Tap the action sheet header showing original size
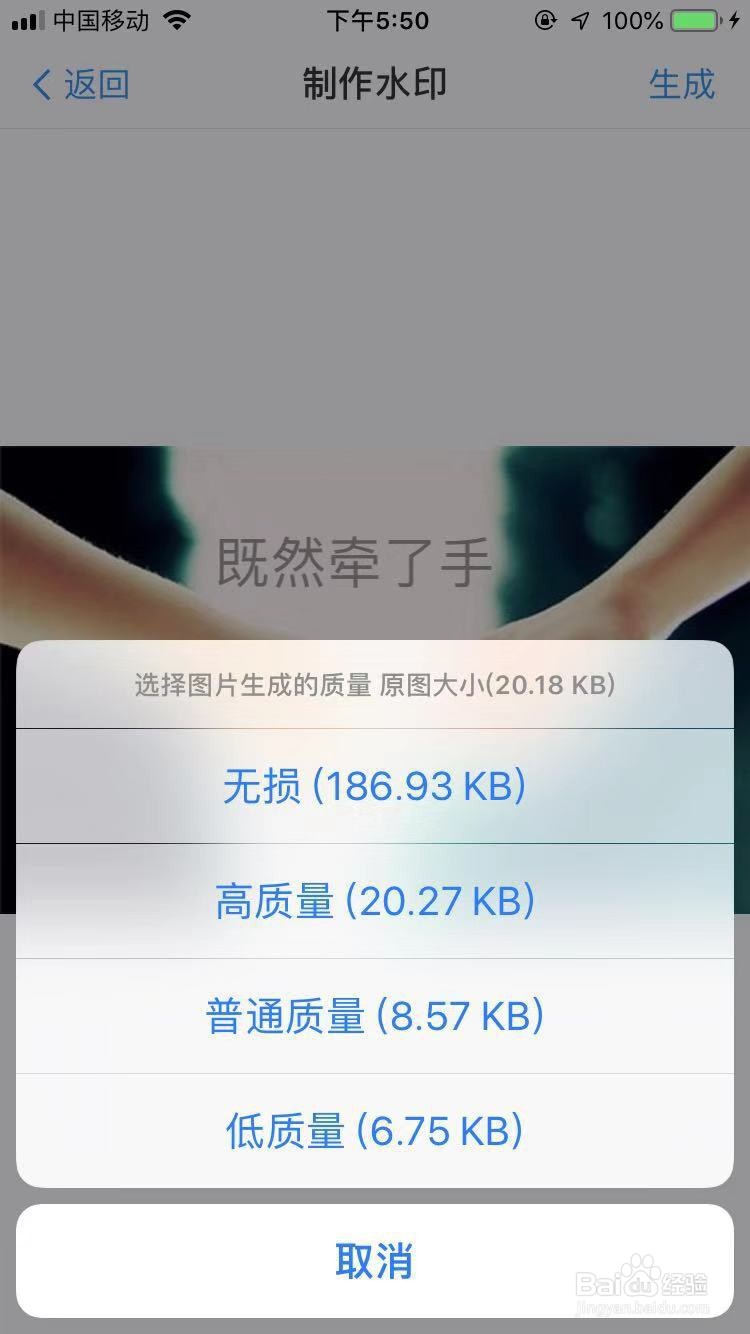The width and height of the screenshot is (750, 1334). pos(375,684)
